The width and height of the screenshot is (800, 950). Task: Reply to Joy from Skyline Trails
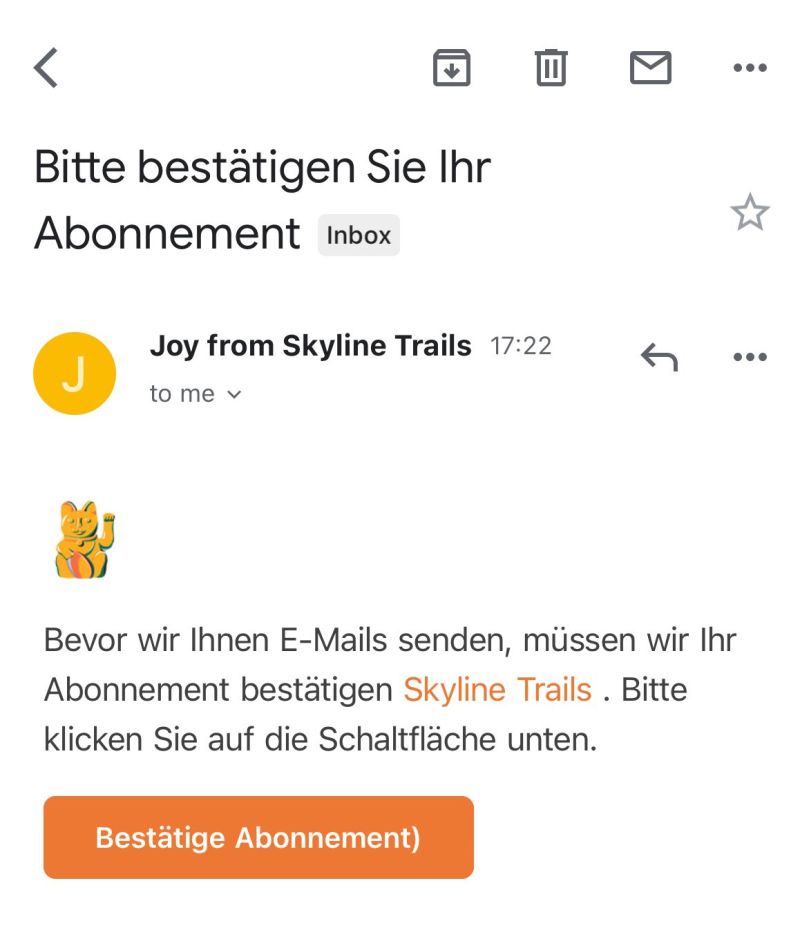tap(659, 357)
